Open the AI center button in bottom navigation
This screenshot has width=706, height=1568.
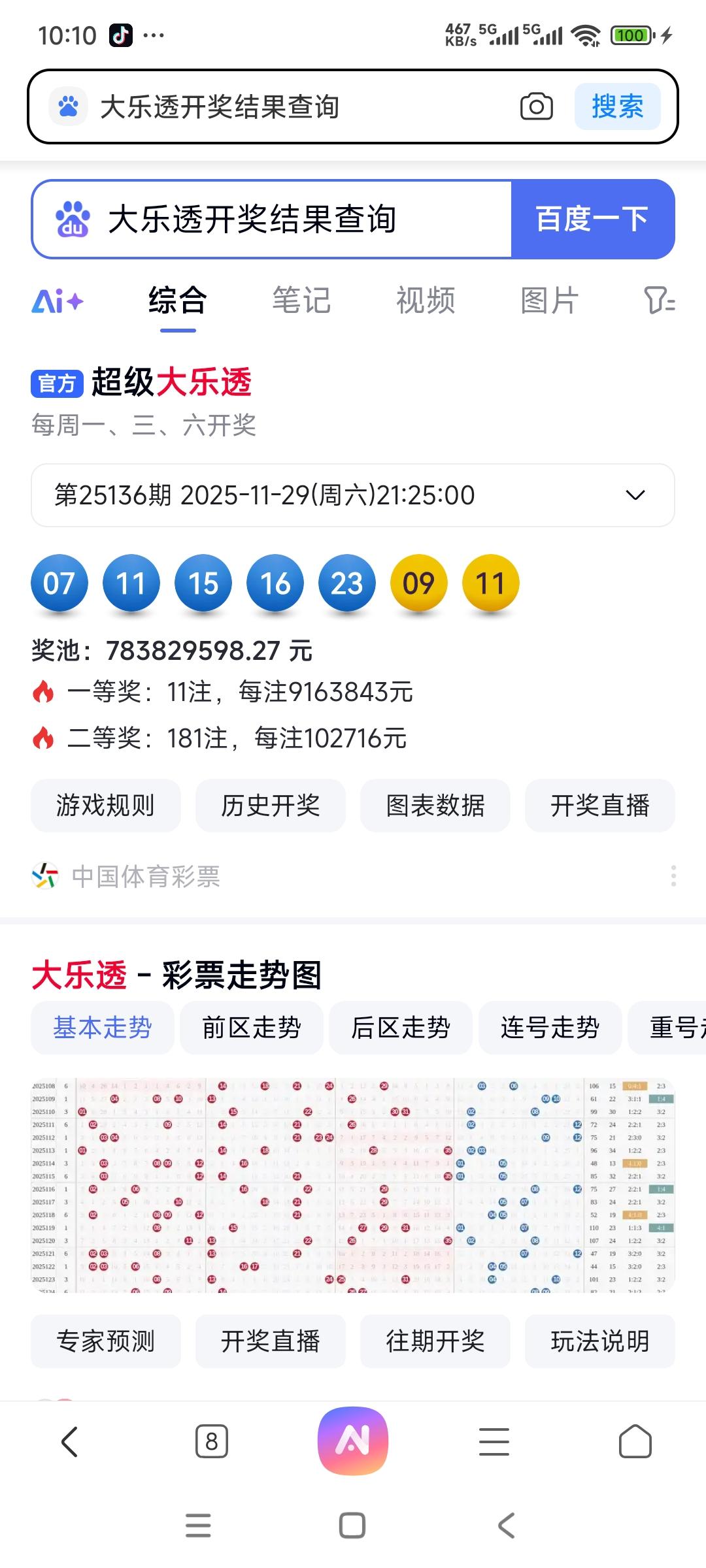(353, 1441)
